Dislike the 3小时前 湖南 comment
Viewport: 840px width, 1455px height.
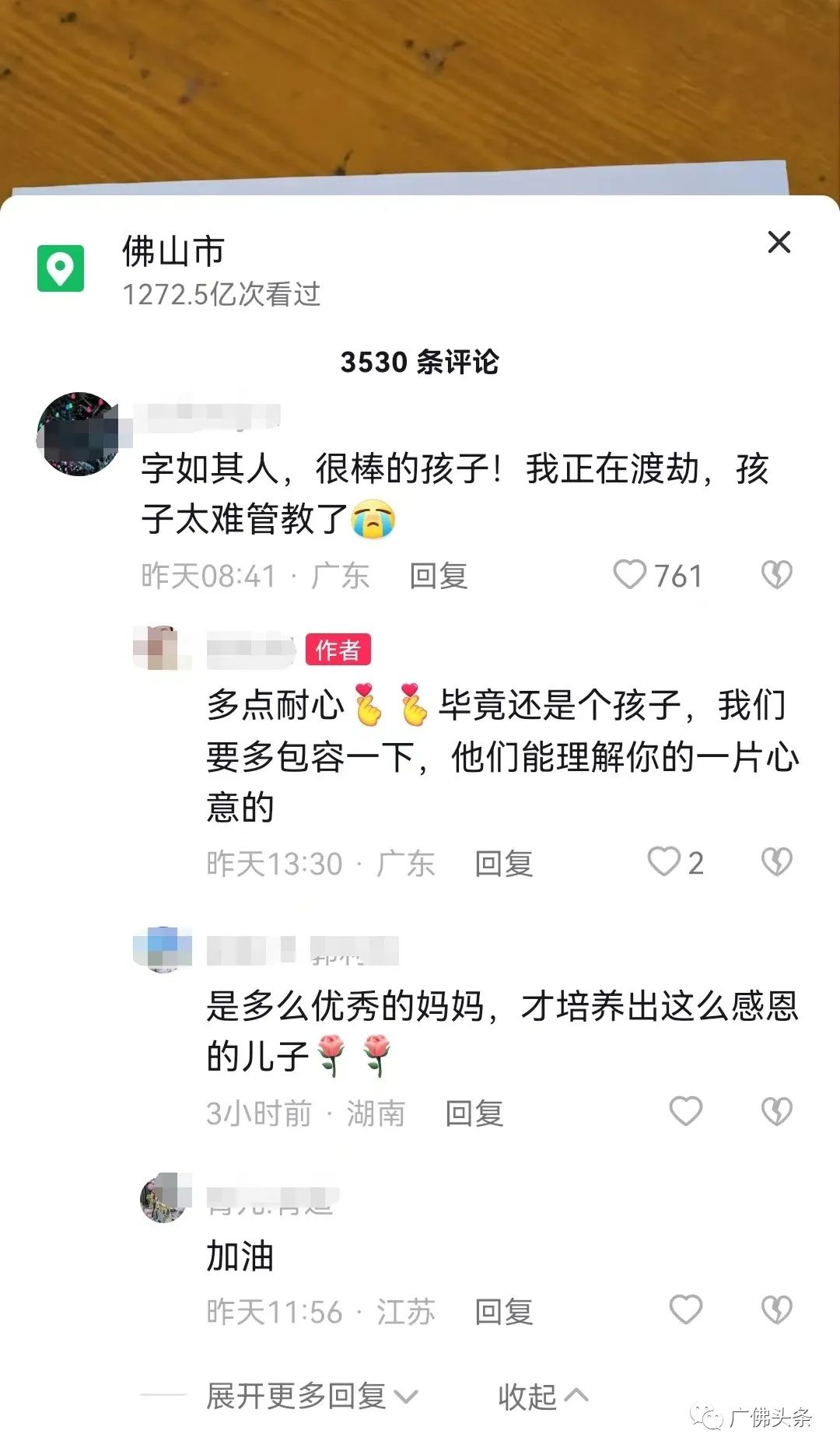(x=776, y=1112)
